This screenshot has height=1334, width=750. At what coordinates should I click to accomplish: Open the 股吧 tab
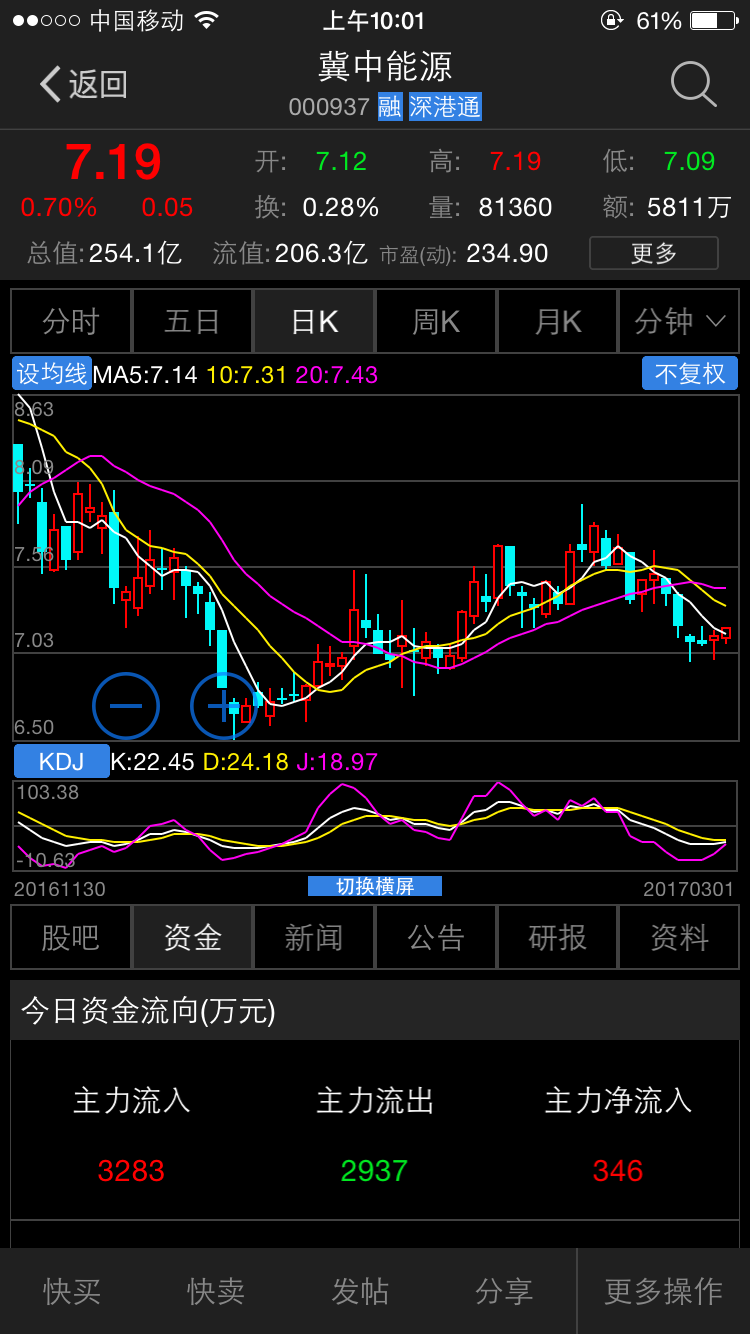71,937
